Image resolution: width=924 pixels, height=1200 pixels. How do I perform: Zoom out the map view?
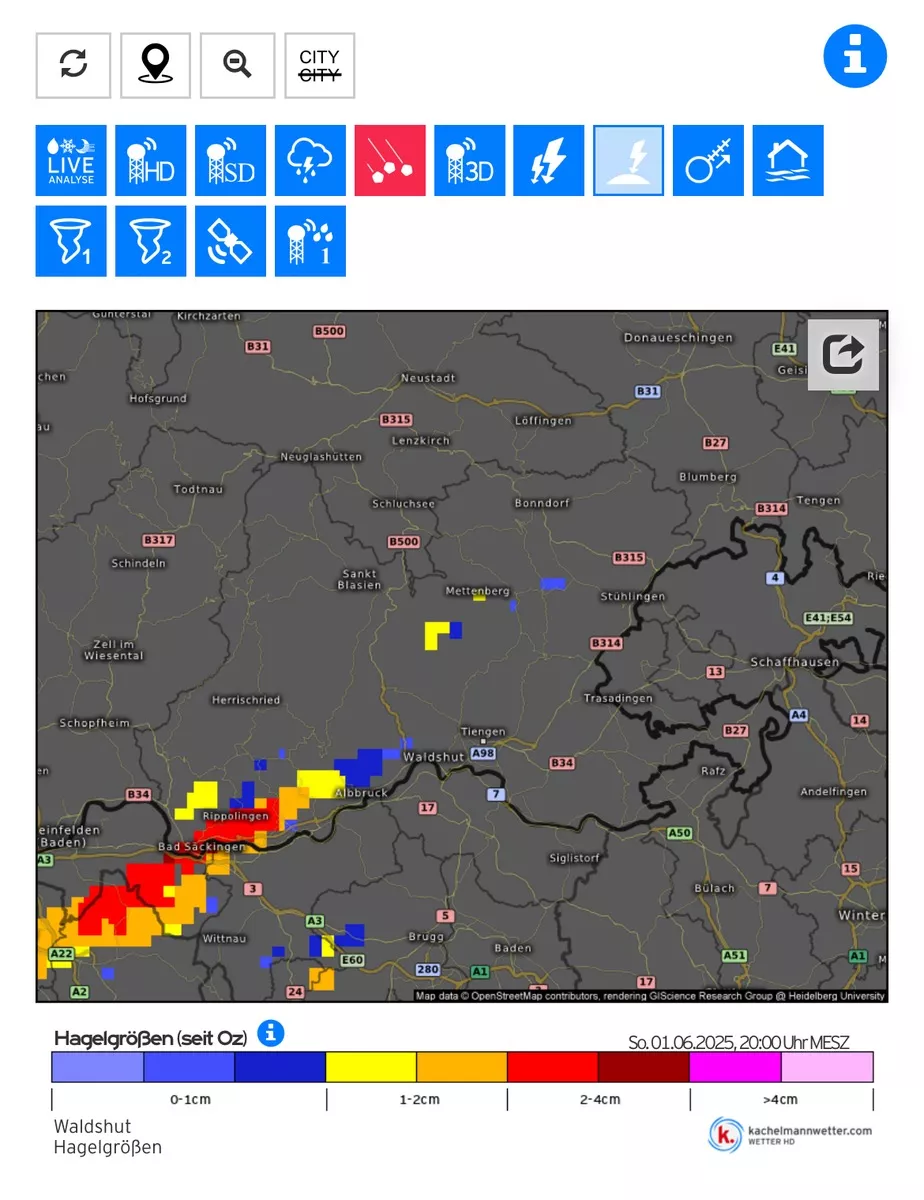tap(237, 65)
